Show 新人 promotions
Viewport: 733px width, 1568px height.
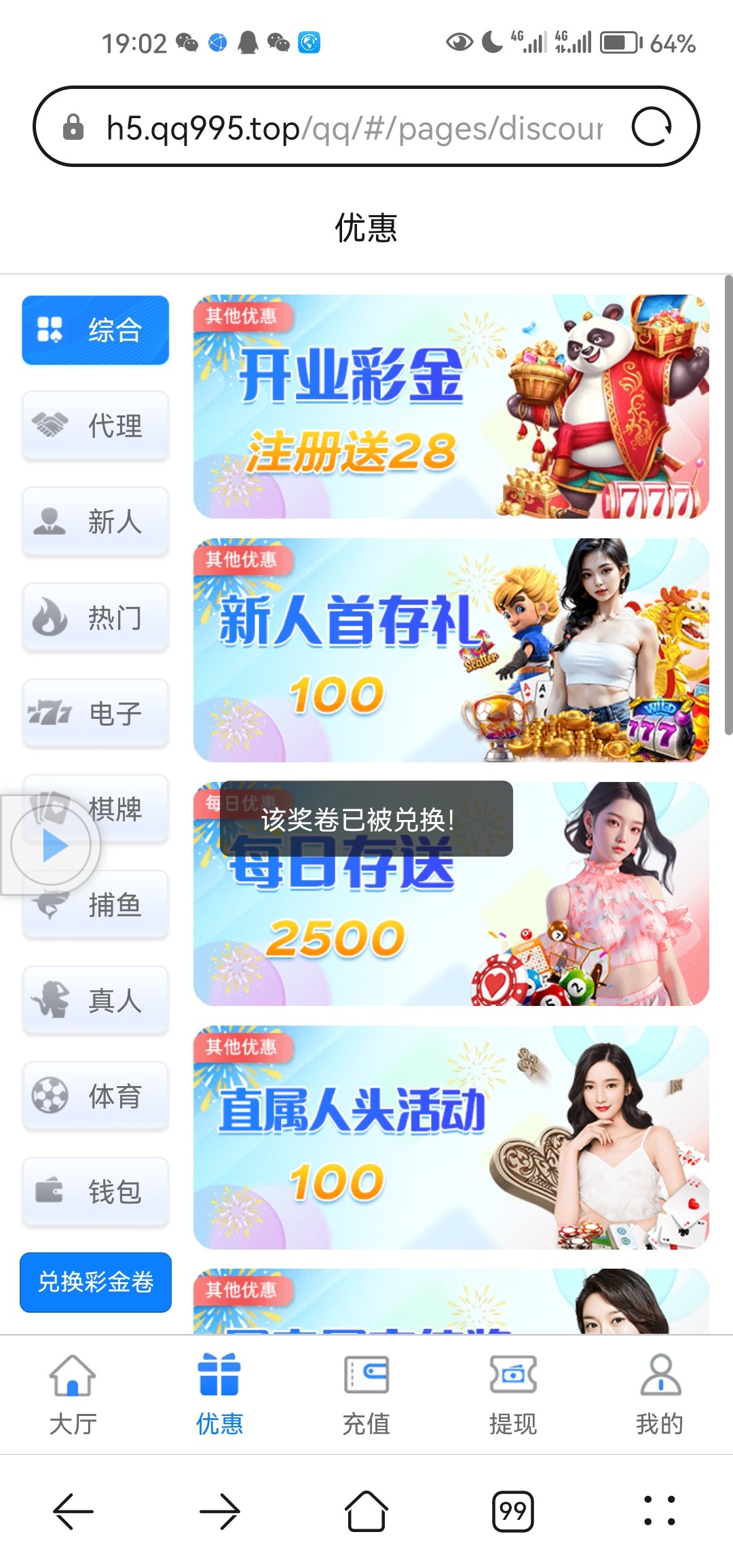[95, 522]
